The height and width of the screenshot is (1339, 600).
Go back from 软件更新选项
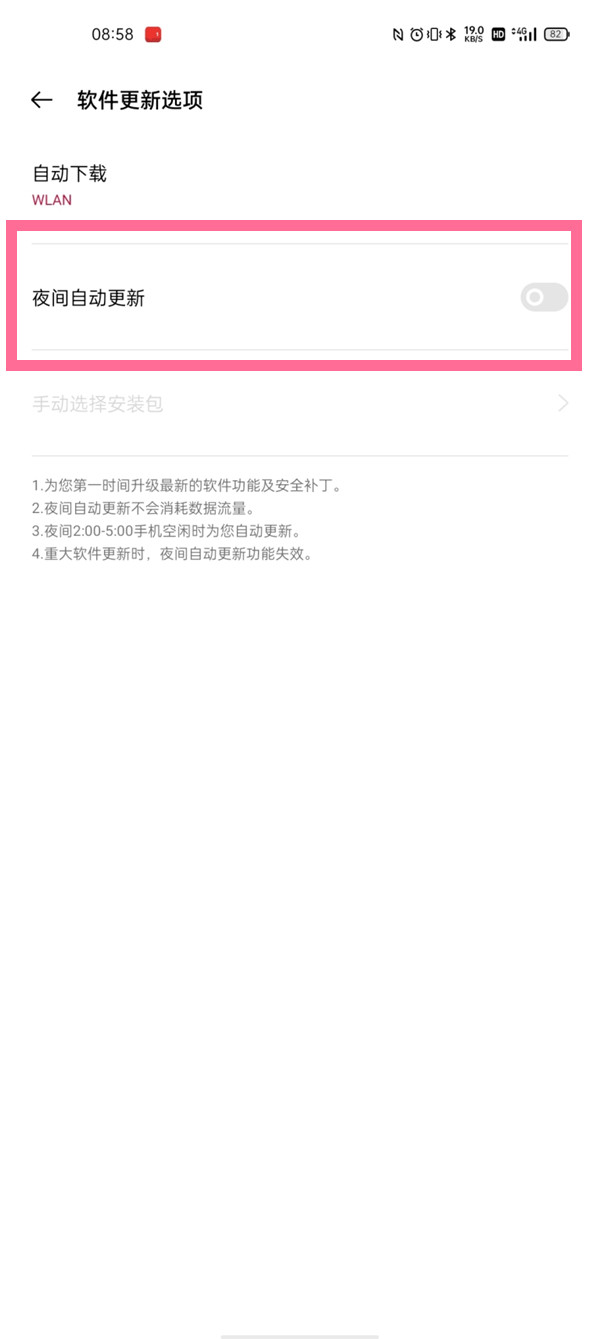(x=41, y=100)
